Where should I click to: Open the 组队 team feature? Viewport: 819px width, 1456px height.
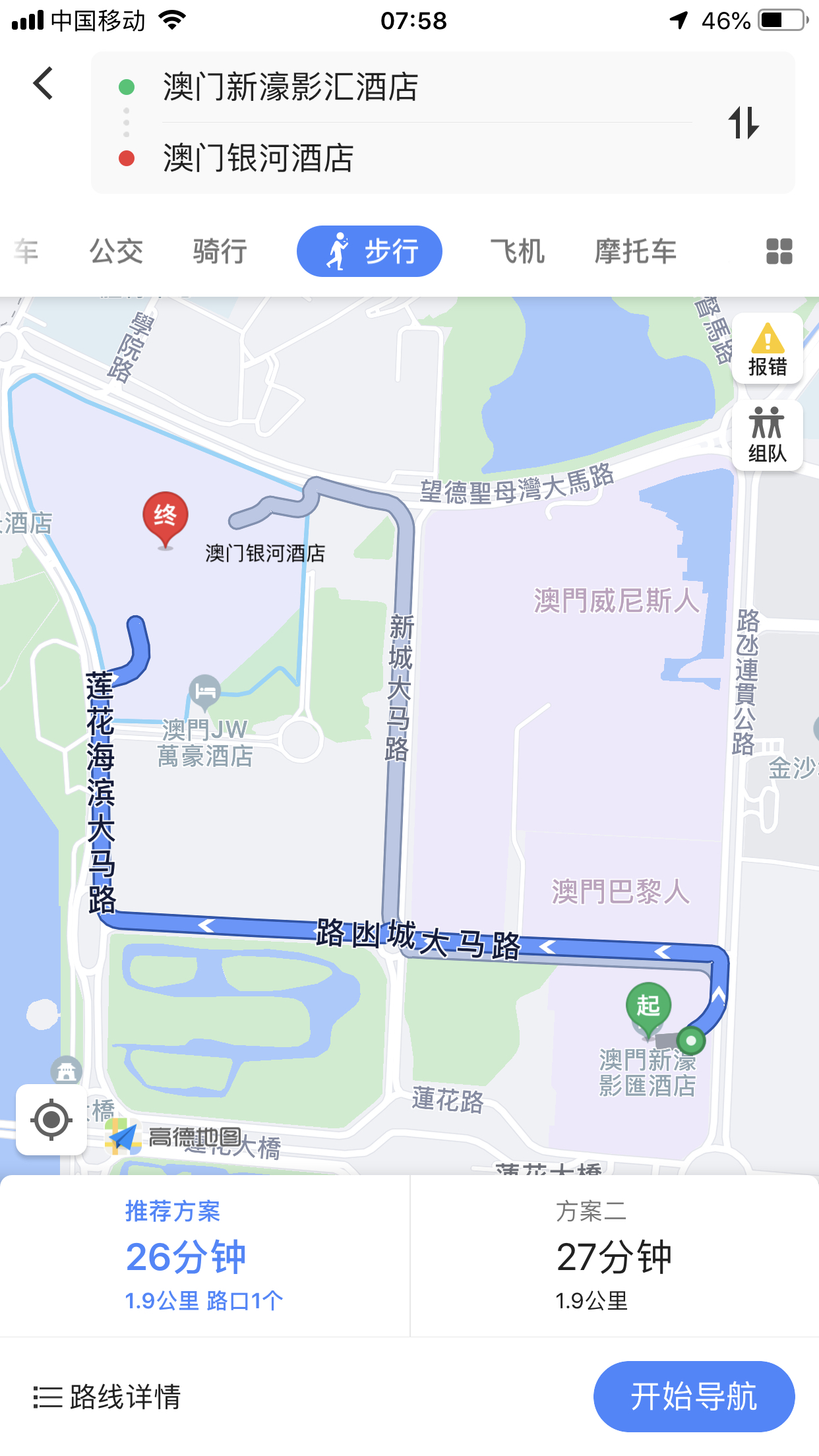pyautogui.click(x=767, y=435)
